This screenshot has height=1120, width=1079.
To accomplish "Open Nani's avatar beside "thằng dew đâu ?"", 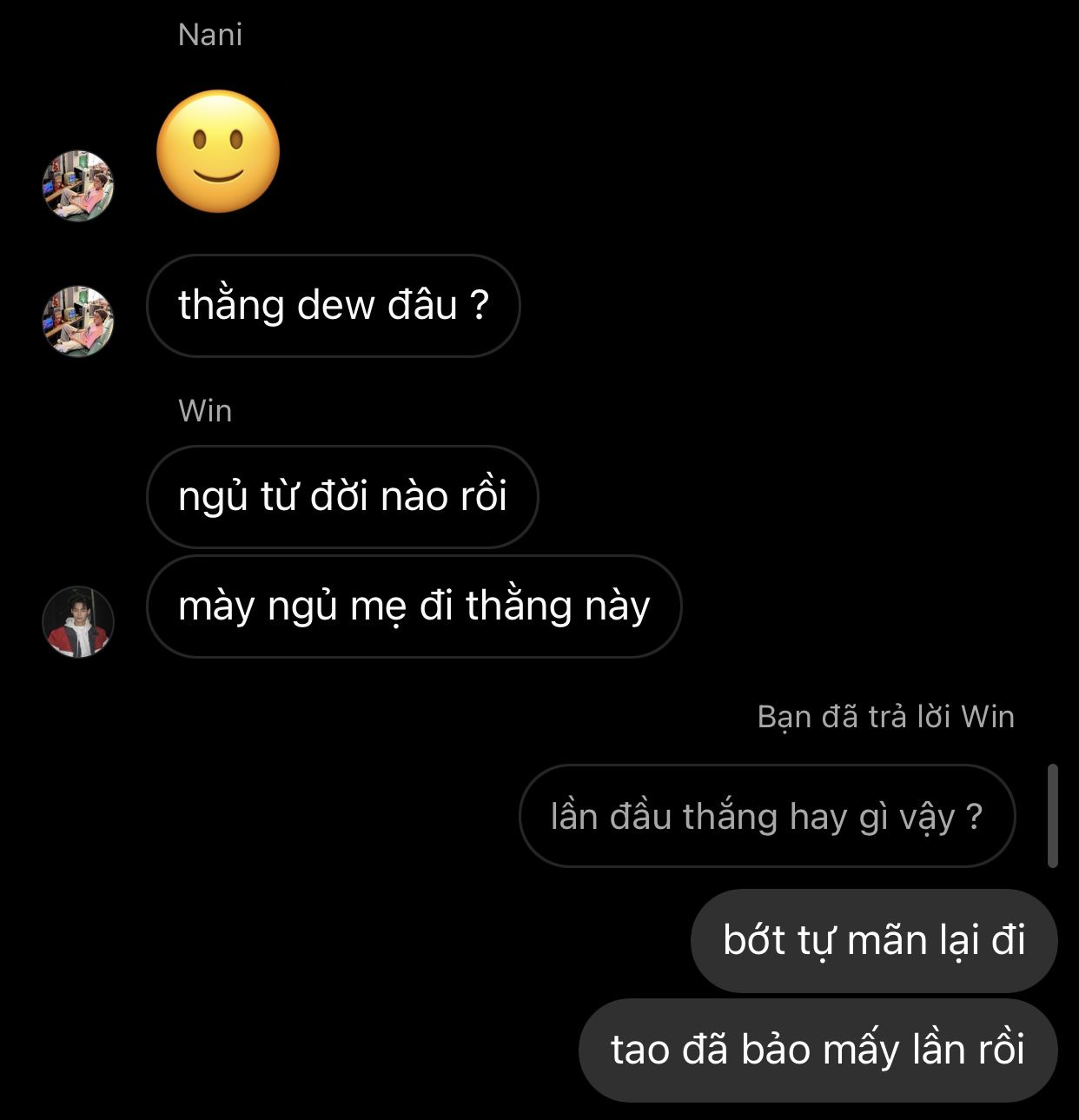I will (x=78, y=321).
